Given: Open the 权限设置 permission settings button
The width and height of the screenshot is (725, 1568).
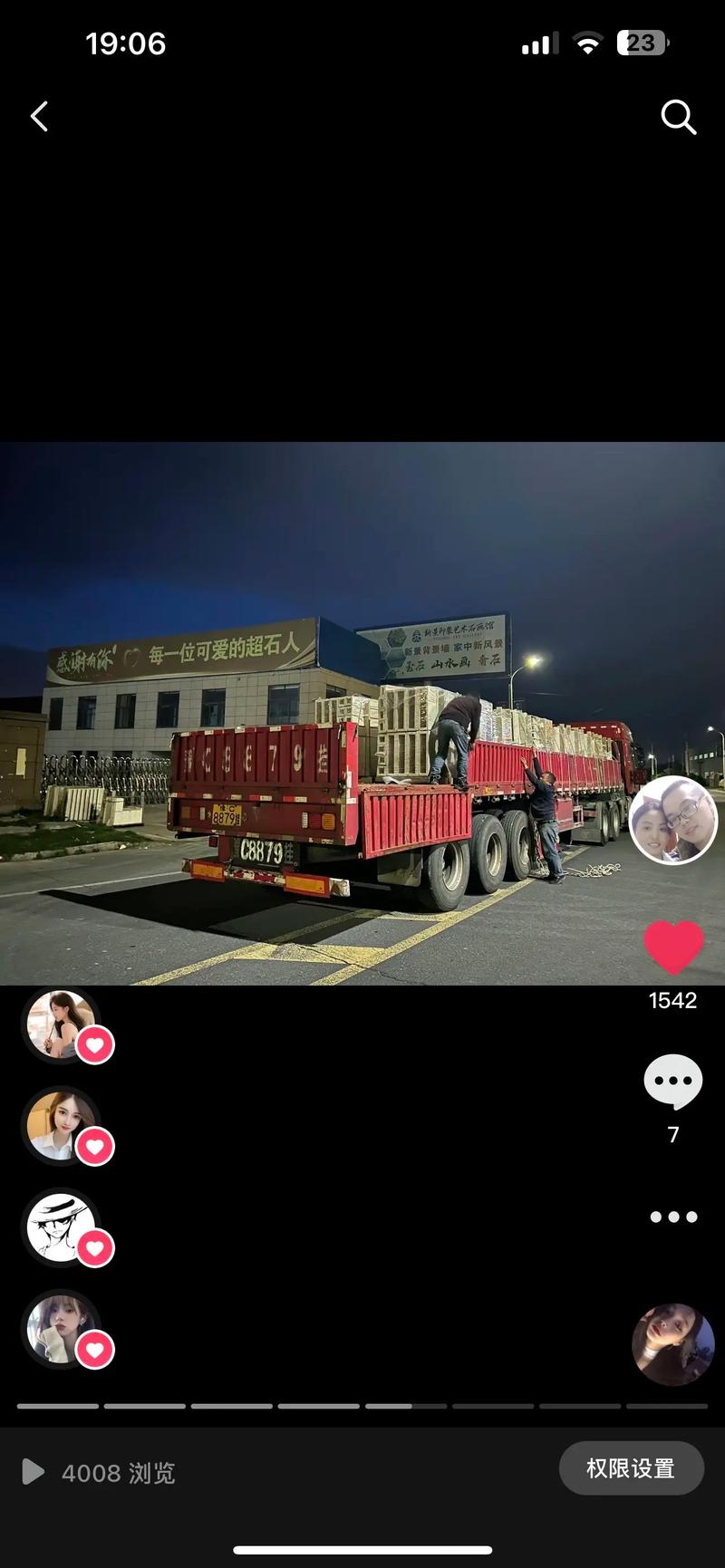Looking at the screenshot, I should (631, 1468).
